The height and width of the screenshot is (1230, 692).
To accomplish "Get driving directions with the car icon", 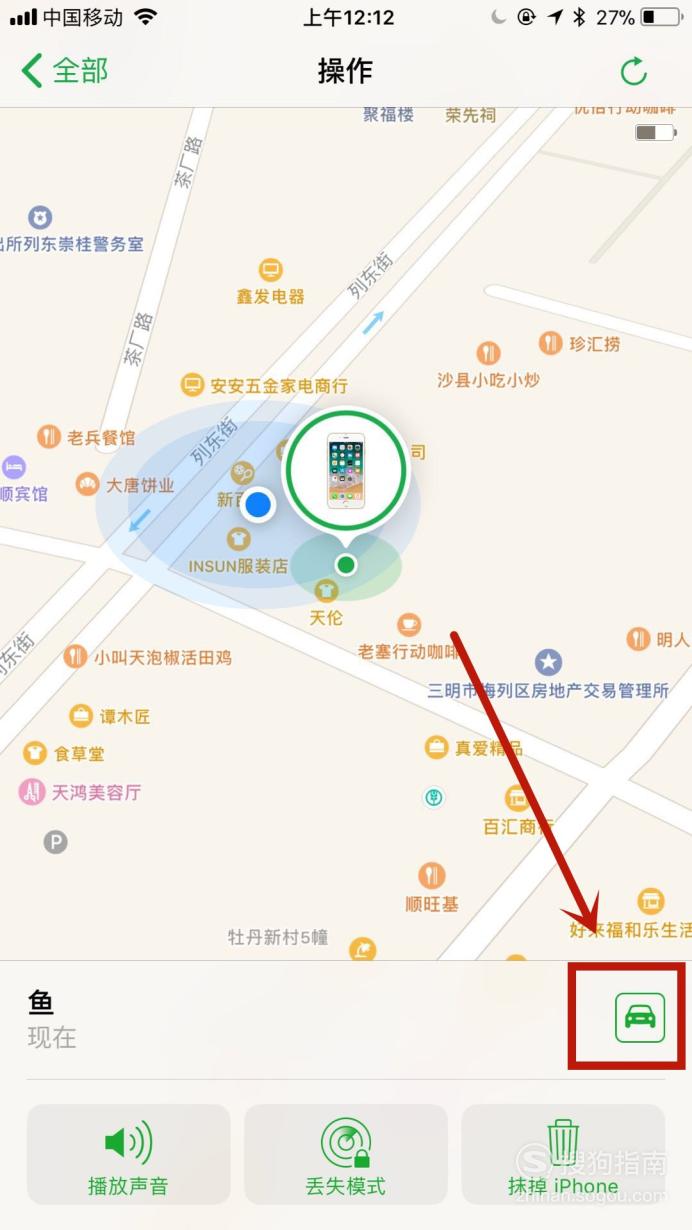I will click(640, 1017).
